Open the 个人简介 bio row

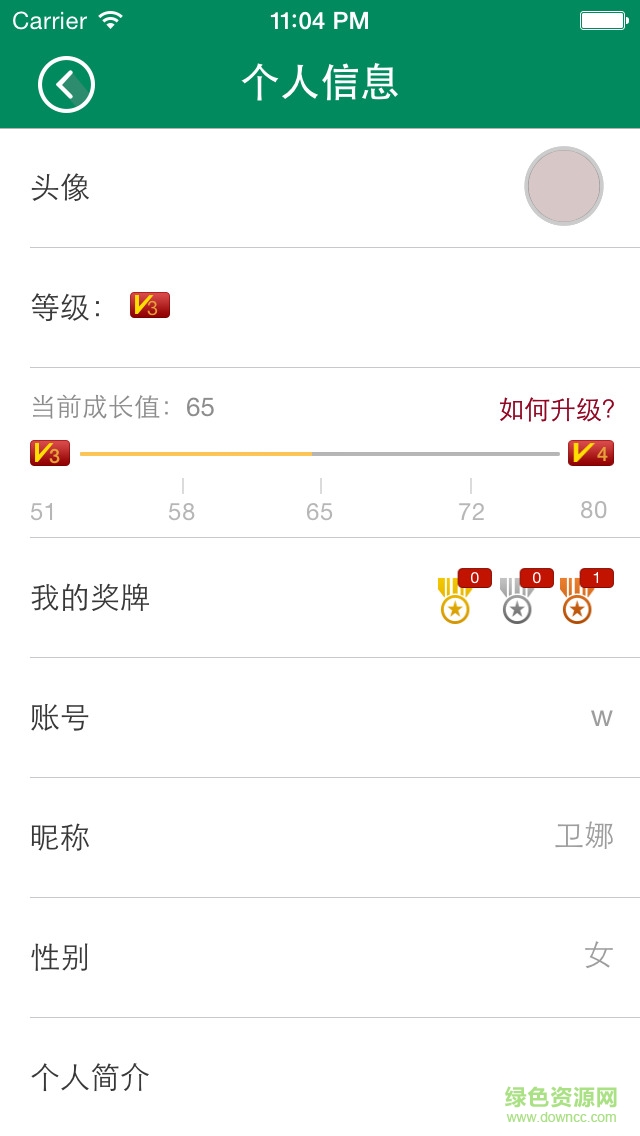pyautogui.click(x=320, y=1077)
